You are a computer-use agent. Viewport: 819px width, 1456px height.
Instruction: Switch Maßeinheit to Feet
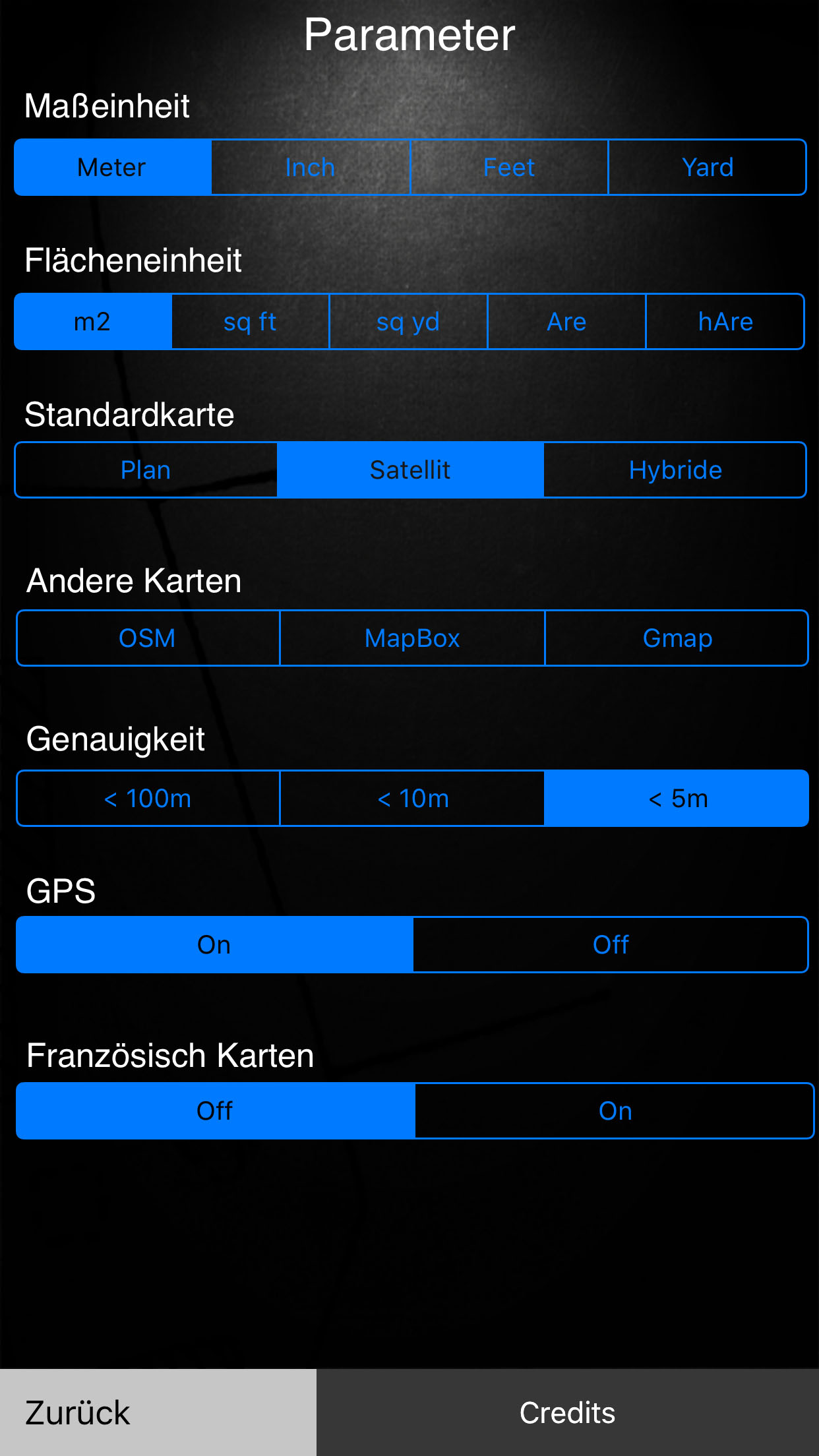coord(509,167)
